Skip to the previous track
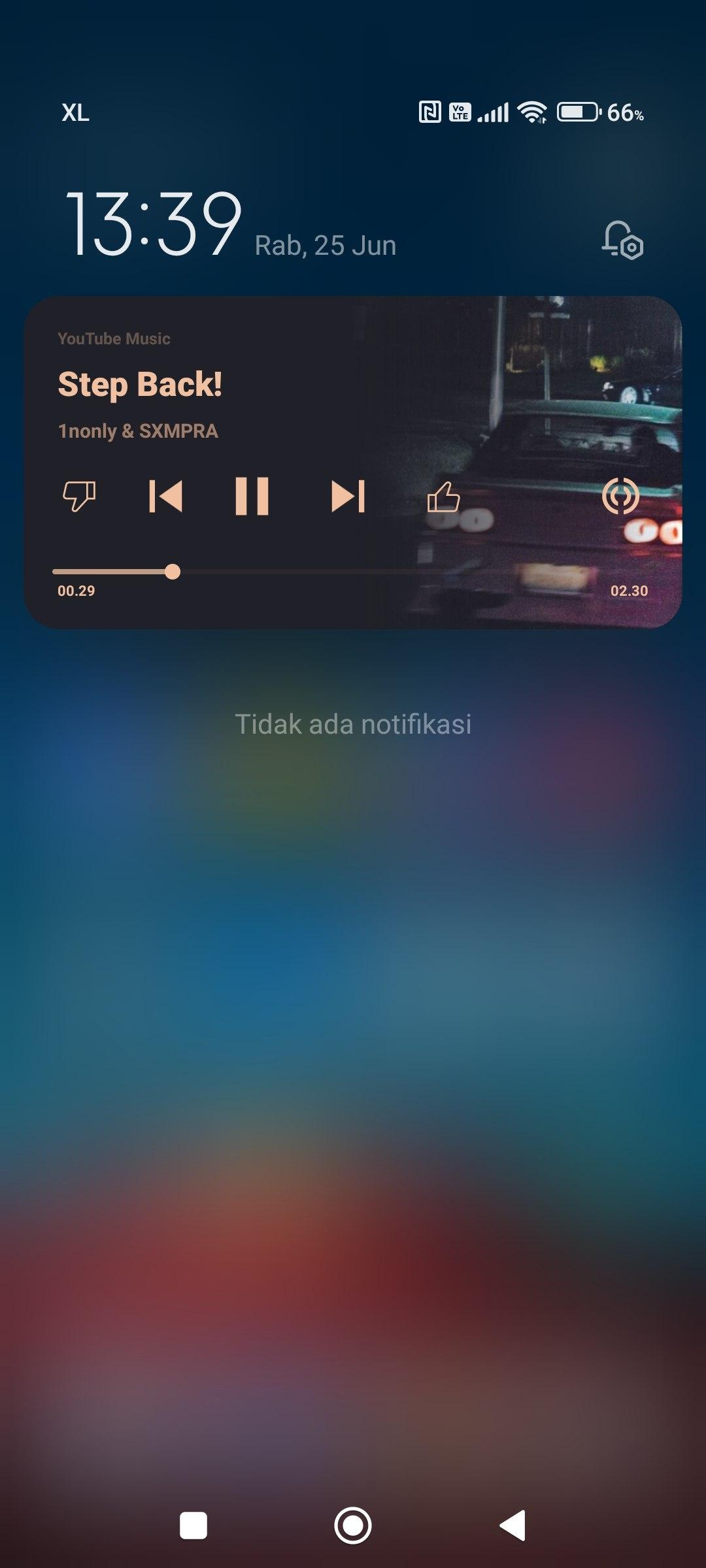The height and width of the screenshot is (1568, 706). (165, 497)
